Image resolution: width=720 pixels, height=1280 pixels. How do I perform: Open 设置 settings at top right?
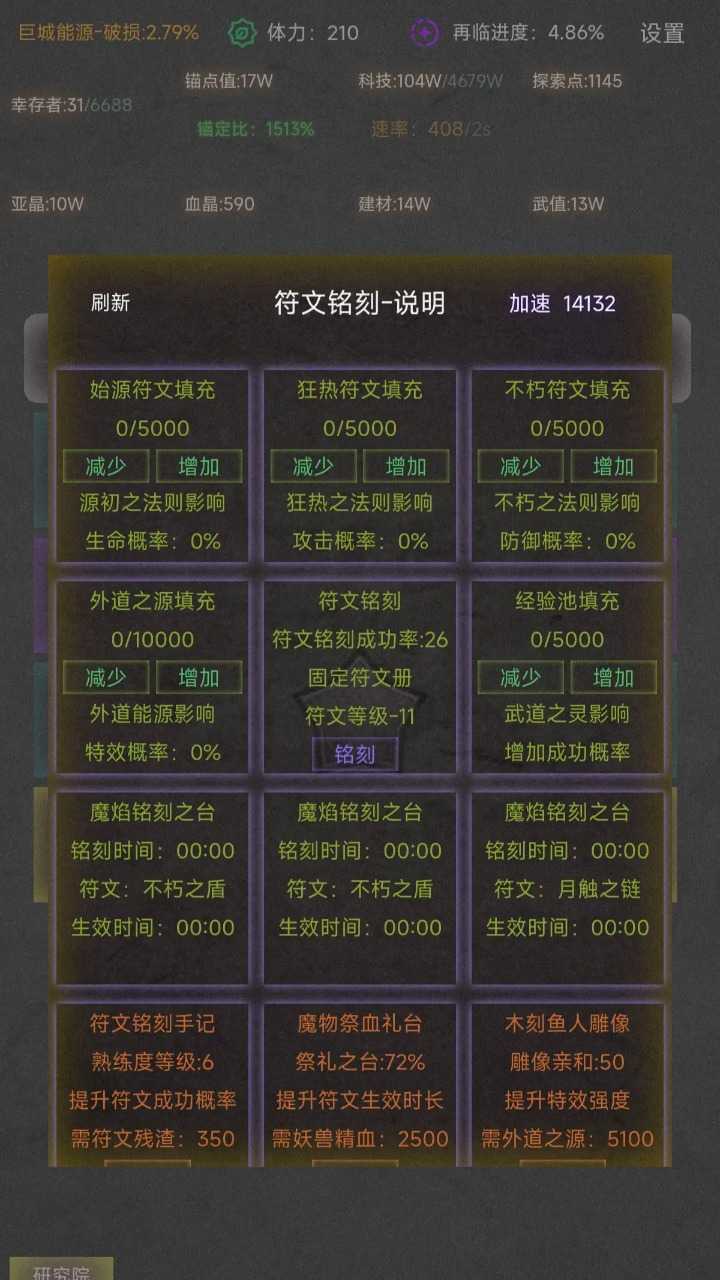pyautogui.click(x=662, y=33)
